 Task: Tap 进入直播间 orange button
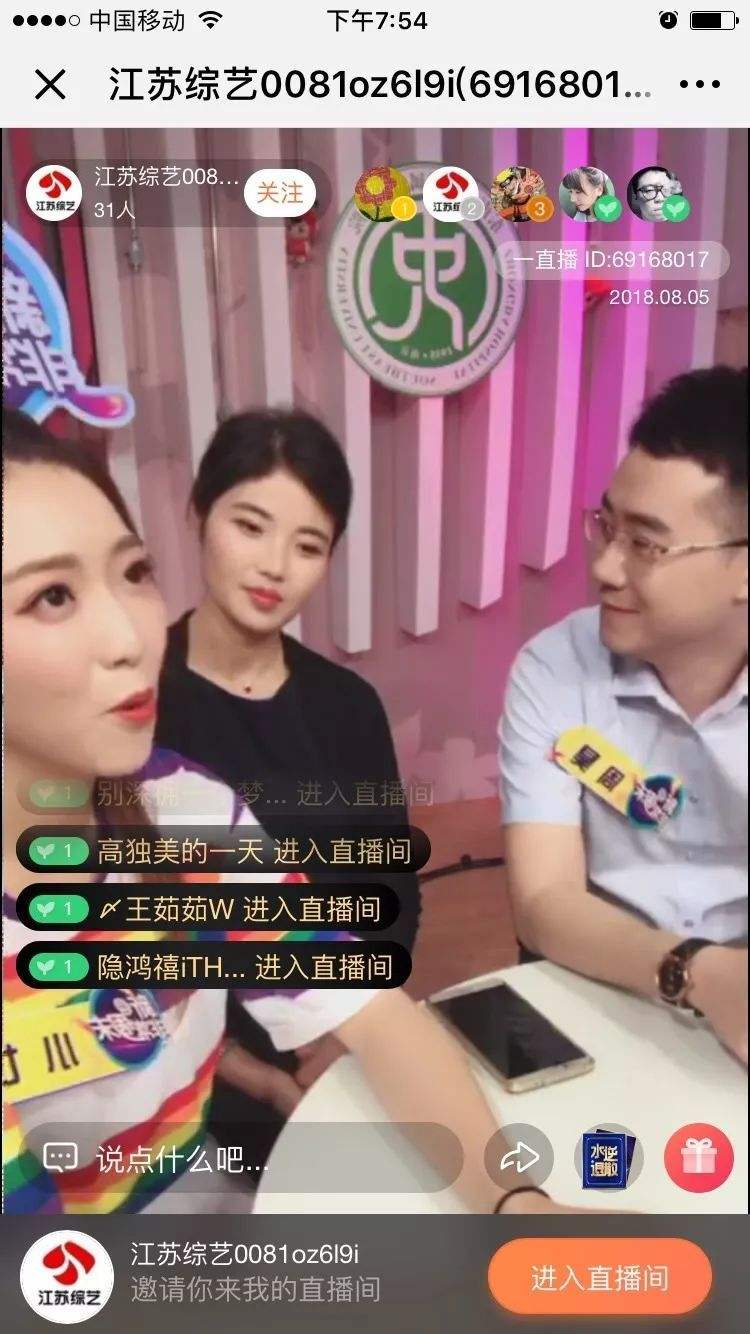[600, 1277]
